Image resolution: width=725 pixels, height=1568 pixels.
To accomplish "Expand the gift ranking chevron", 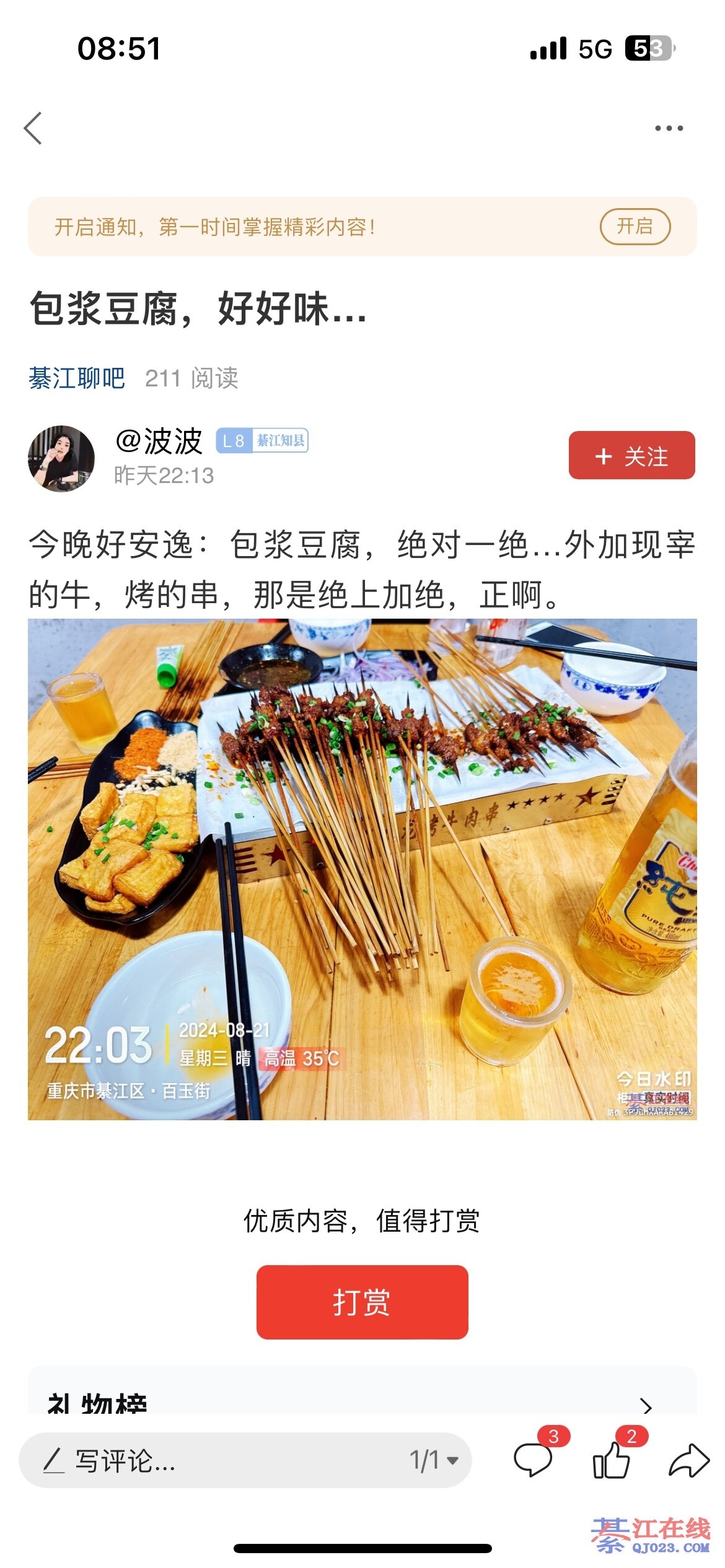I will pos(646,1407).
